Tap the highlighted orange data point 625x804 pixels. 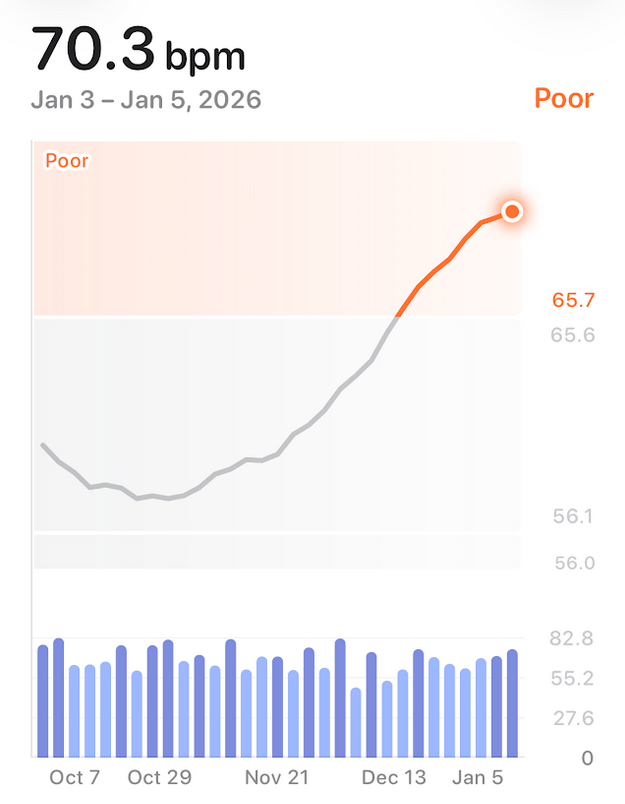pos(512,211)
